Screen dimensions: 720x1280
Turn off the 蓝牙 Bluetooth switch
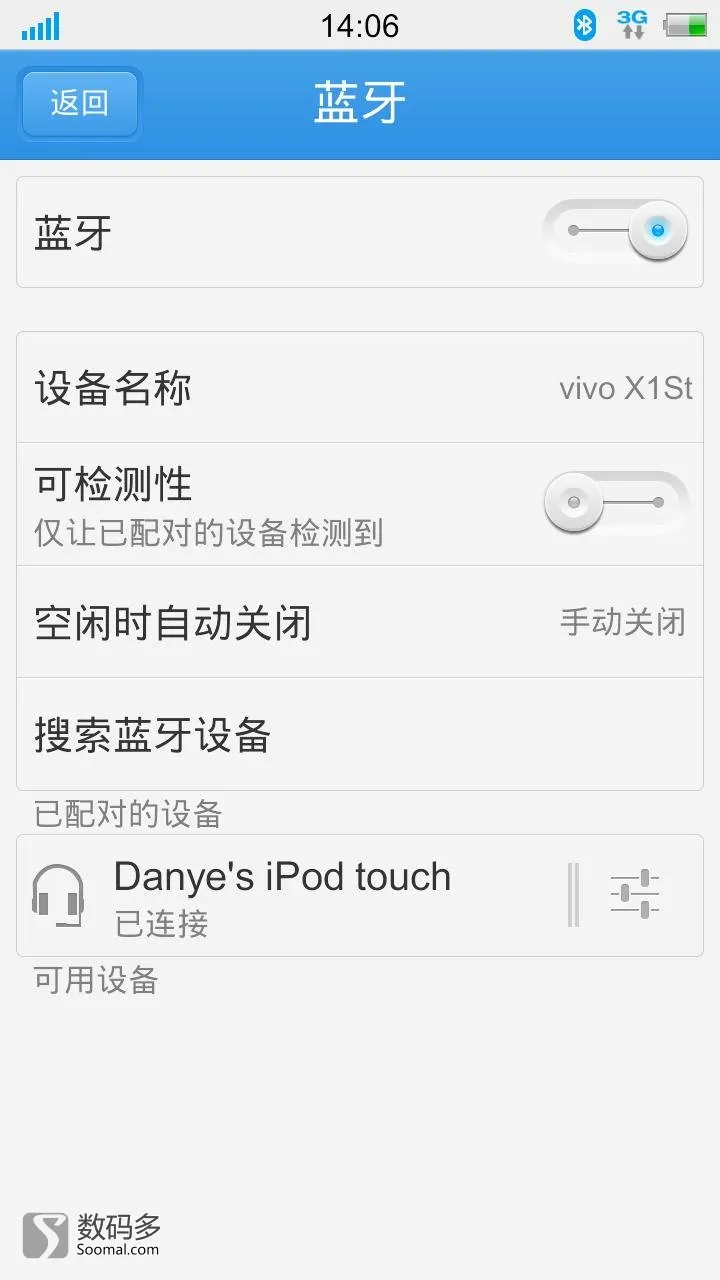pyautogui.click(x=615, y=231)
